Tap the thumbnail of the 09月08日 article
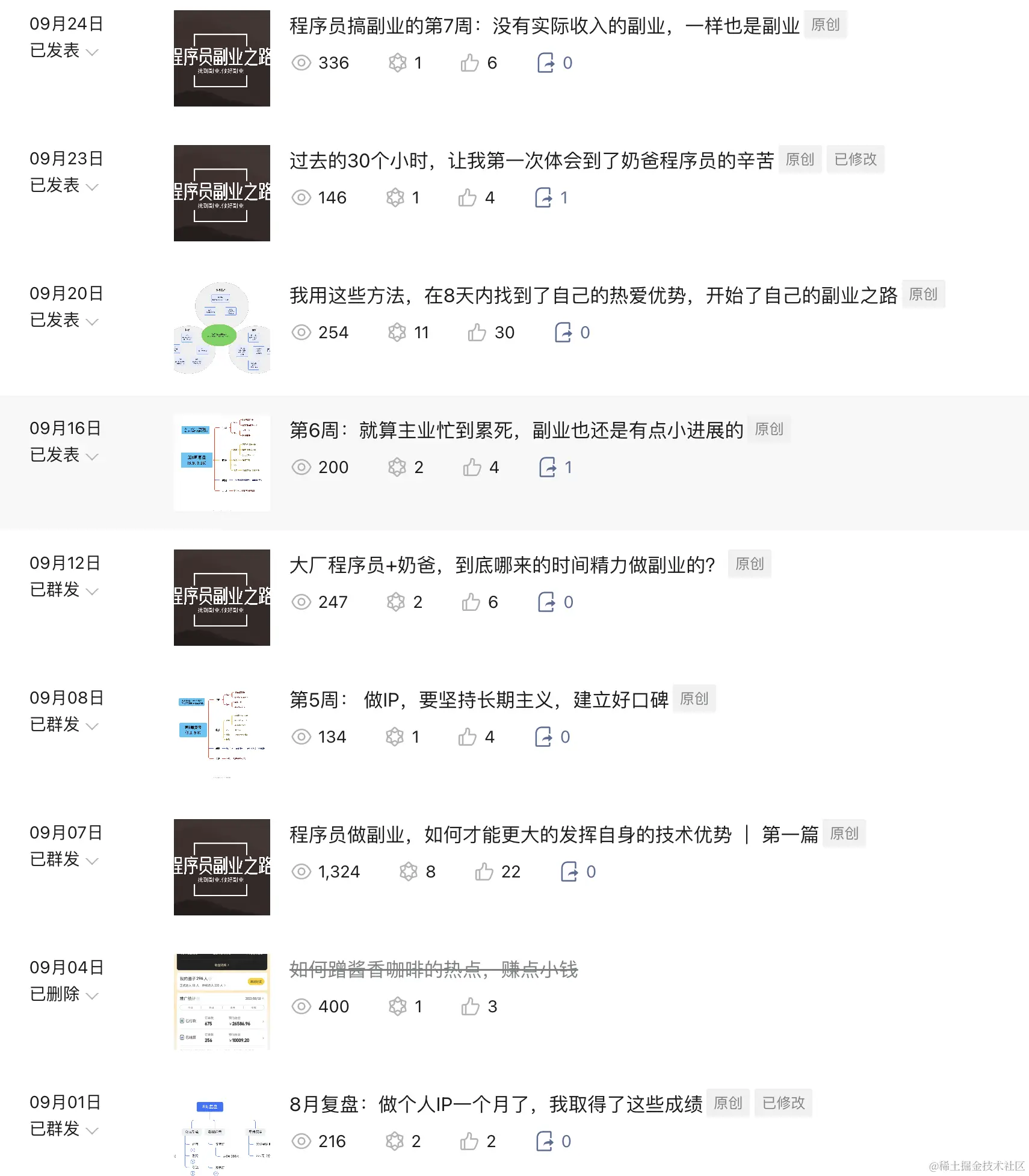Viewport: 1029px width, 1176px height. point(221,732)
